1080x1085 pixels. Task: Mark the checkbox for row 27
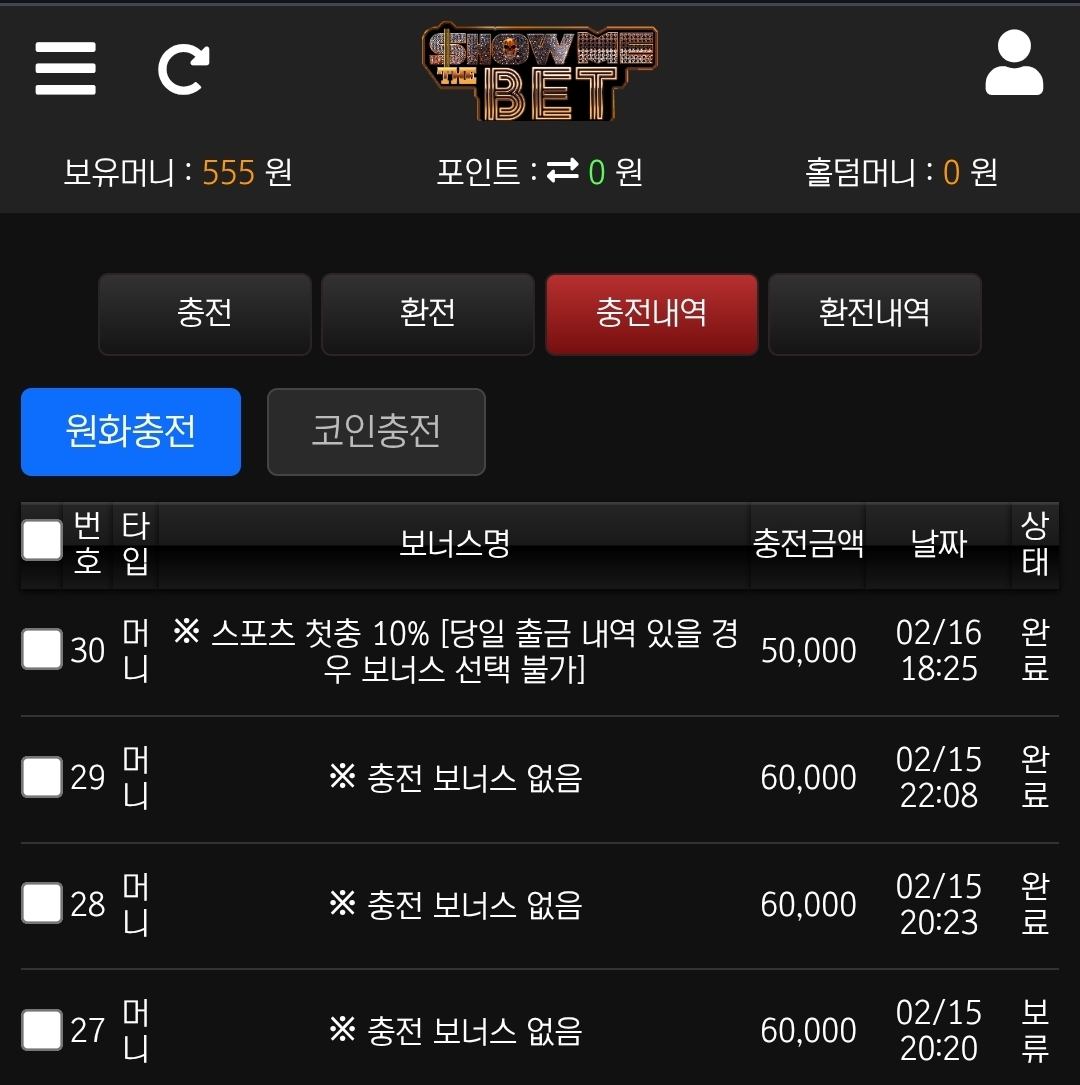pyautogui.click(x=42, y=1030)
